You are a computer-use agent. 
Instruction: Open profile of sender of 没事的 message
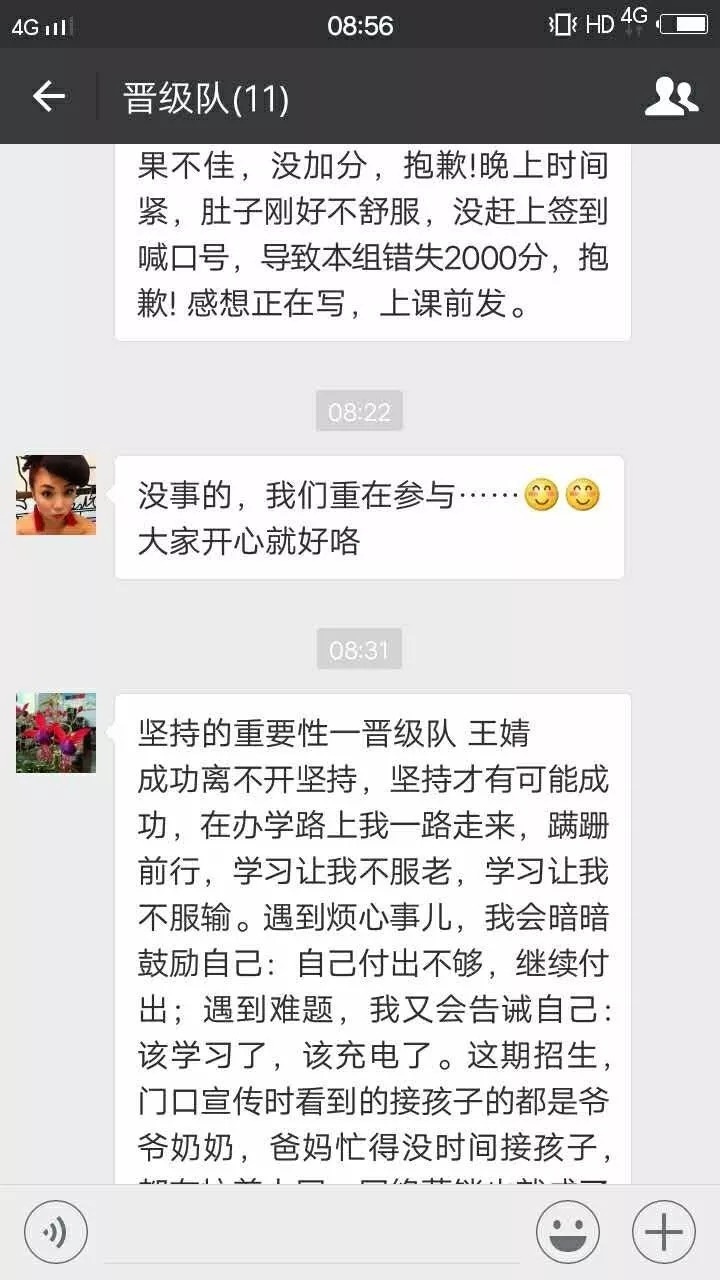click(56, 495)
